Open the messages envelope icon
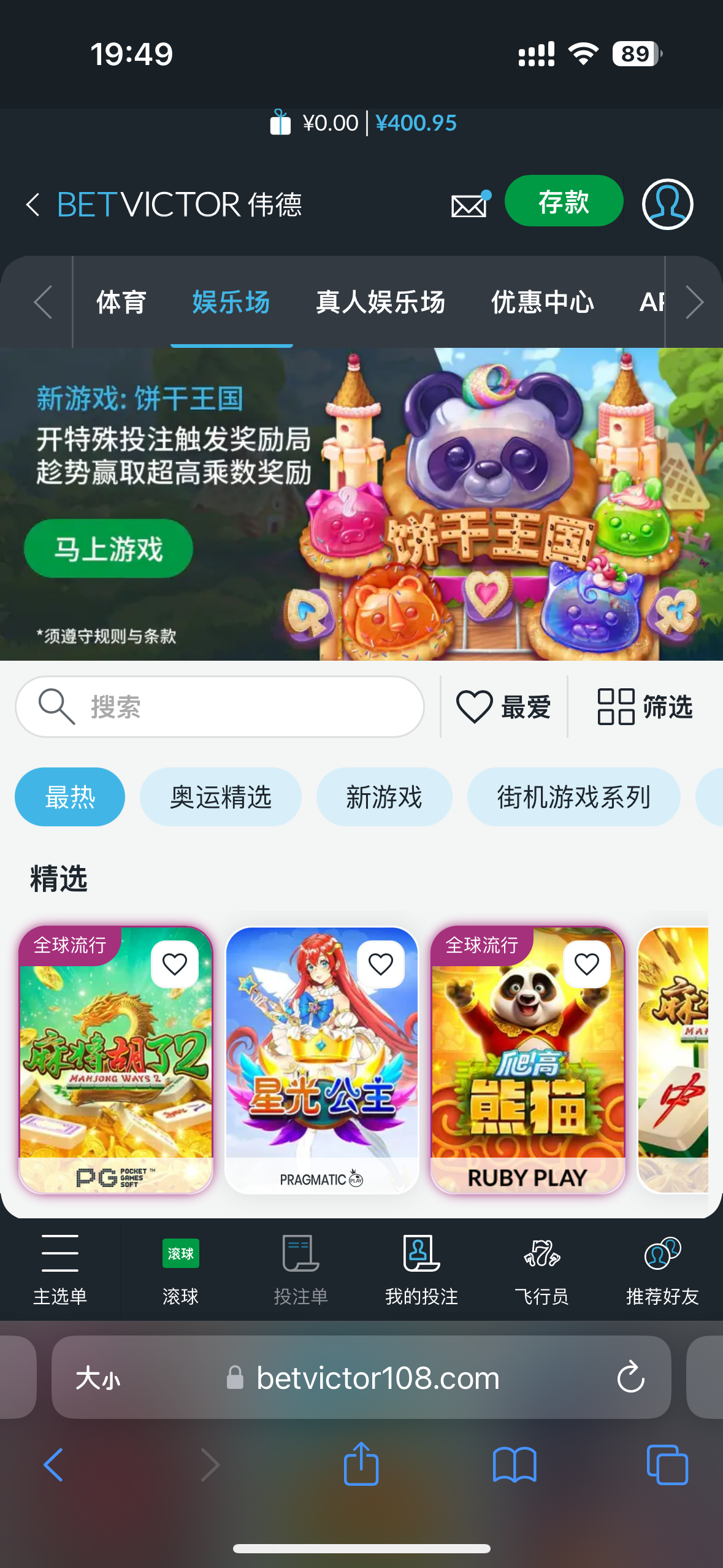This screenshot has height=1568, width=723. click(x=470, y=205)
